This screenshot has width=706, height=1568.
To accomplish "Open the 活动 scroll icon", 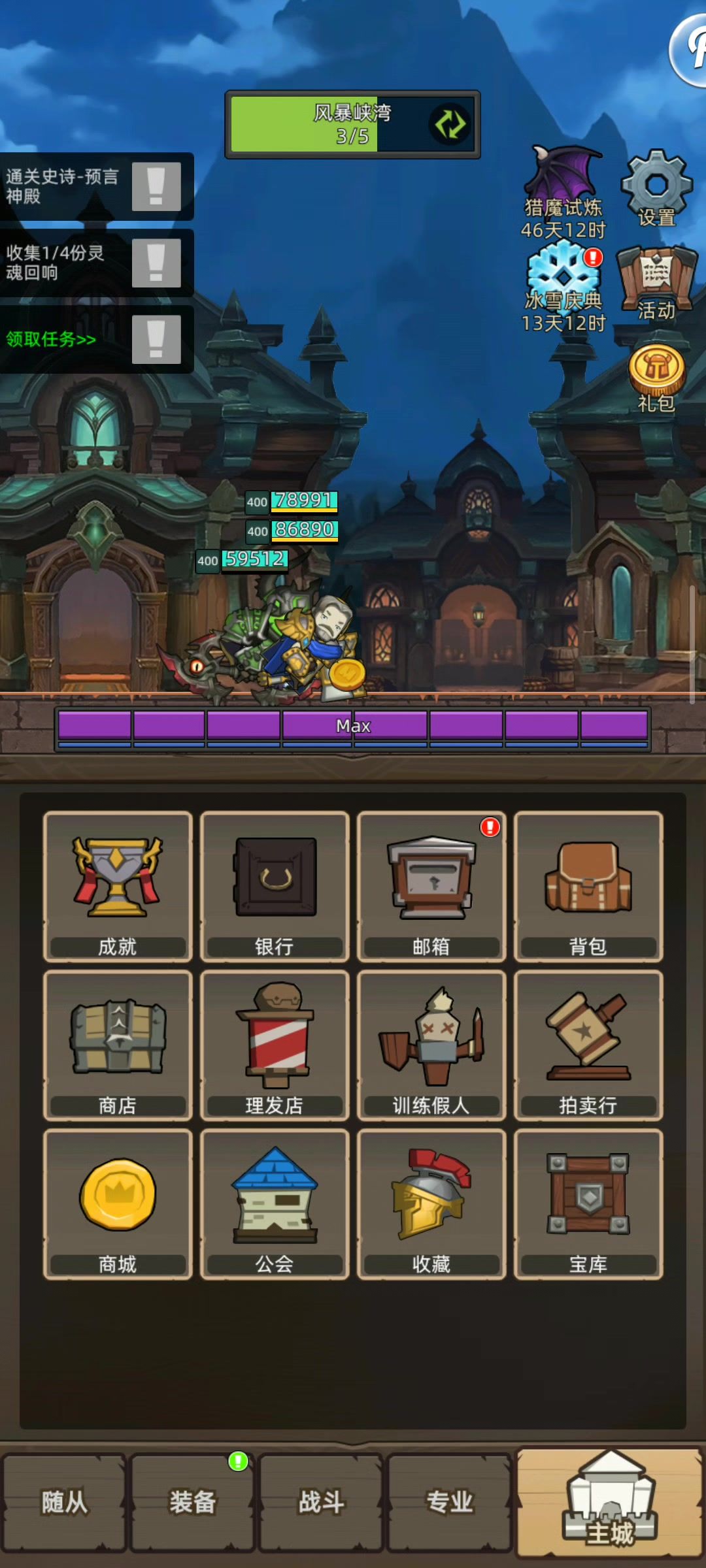I will [x=656, y=284].
